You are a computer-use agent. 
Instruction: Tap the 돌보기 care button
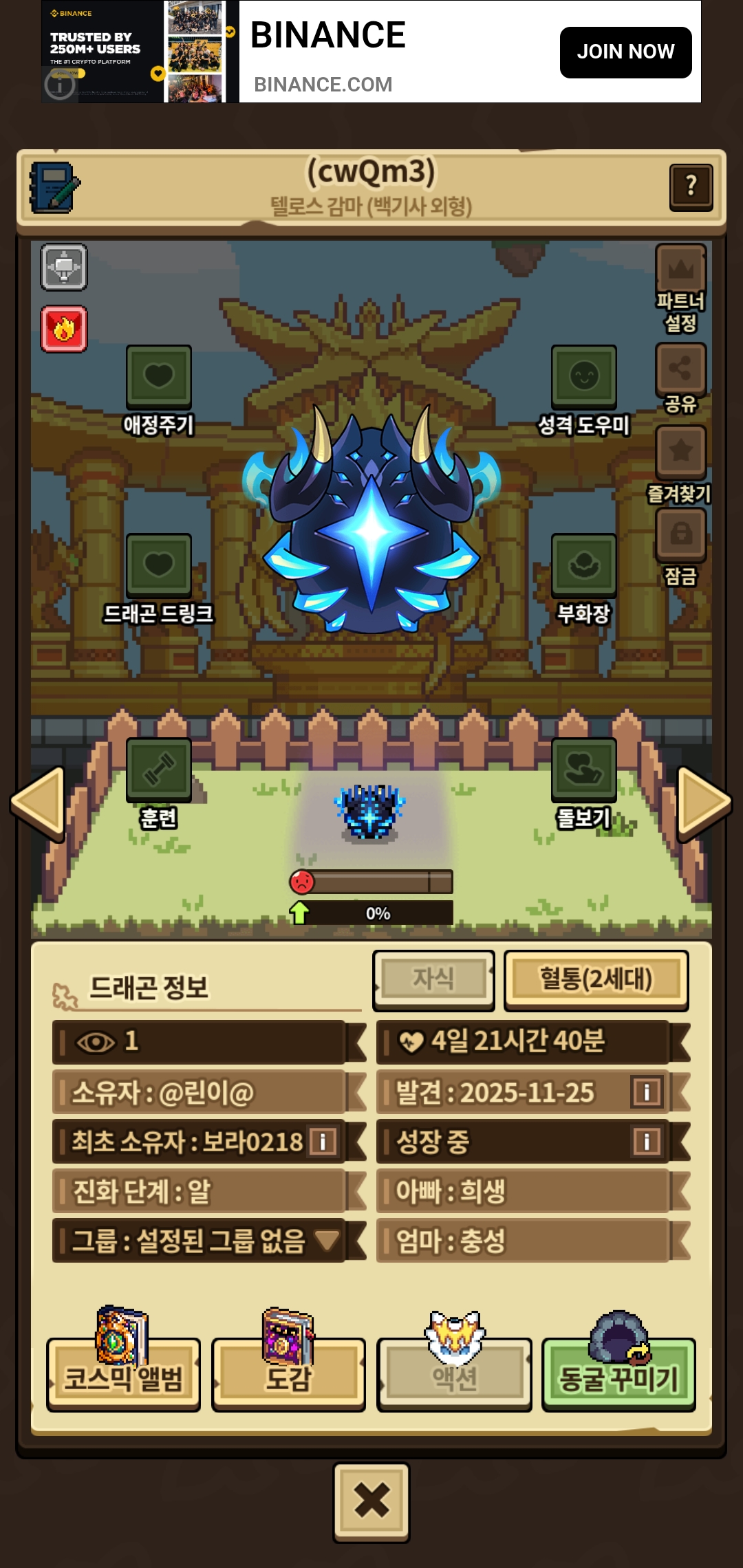coord(584,770)
